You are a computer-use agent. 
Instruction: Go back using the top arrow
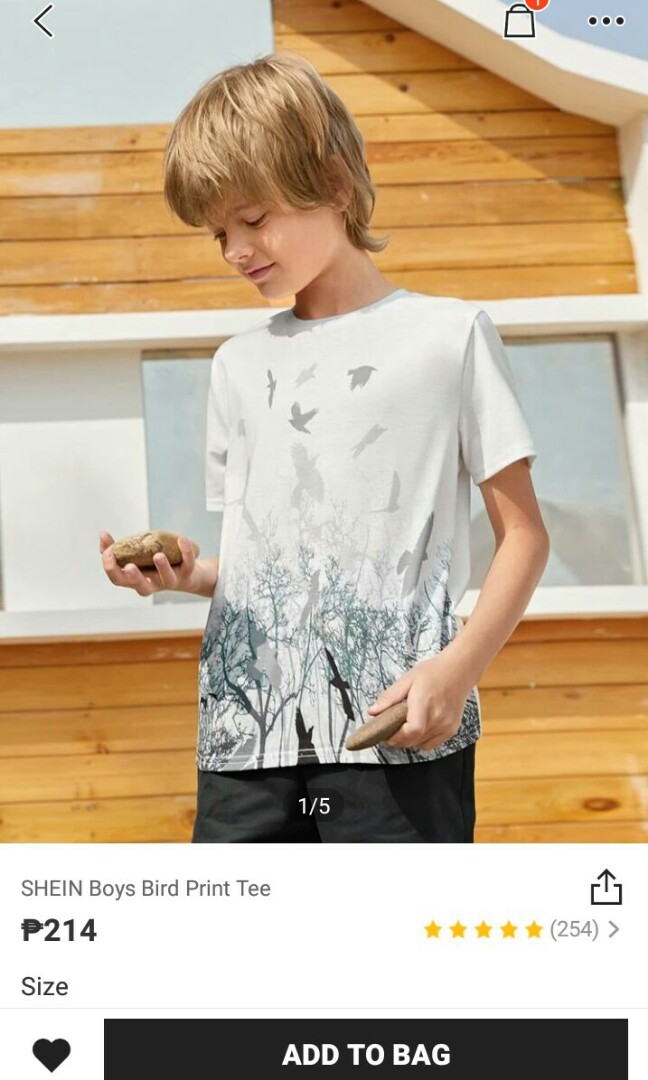43,21
